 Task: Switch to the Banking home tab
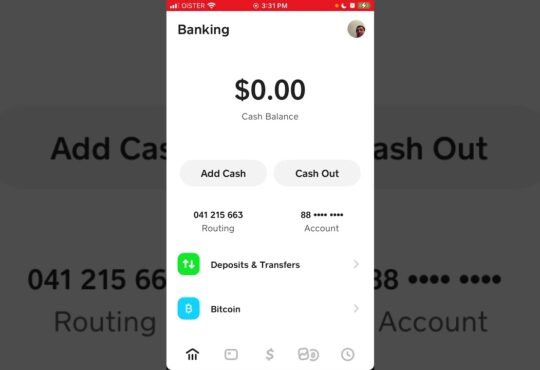pos(192,354)
